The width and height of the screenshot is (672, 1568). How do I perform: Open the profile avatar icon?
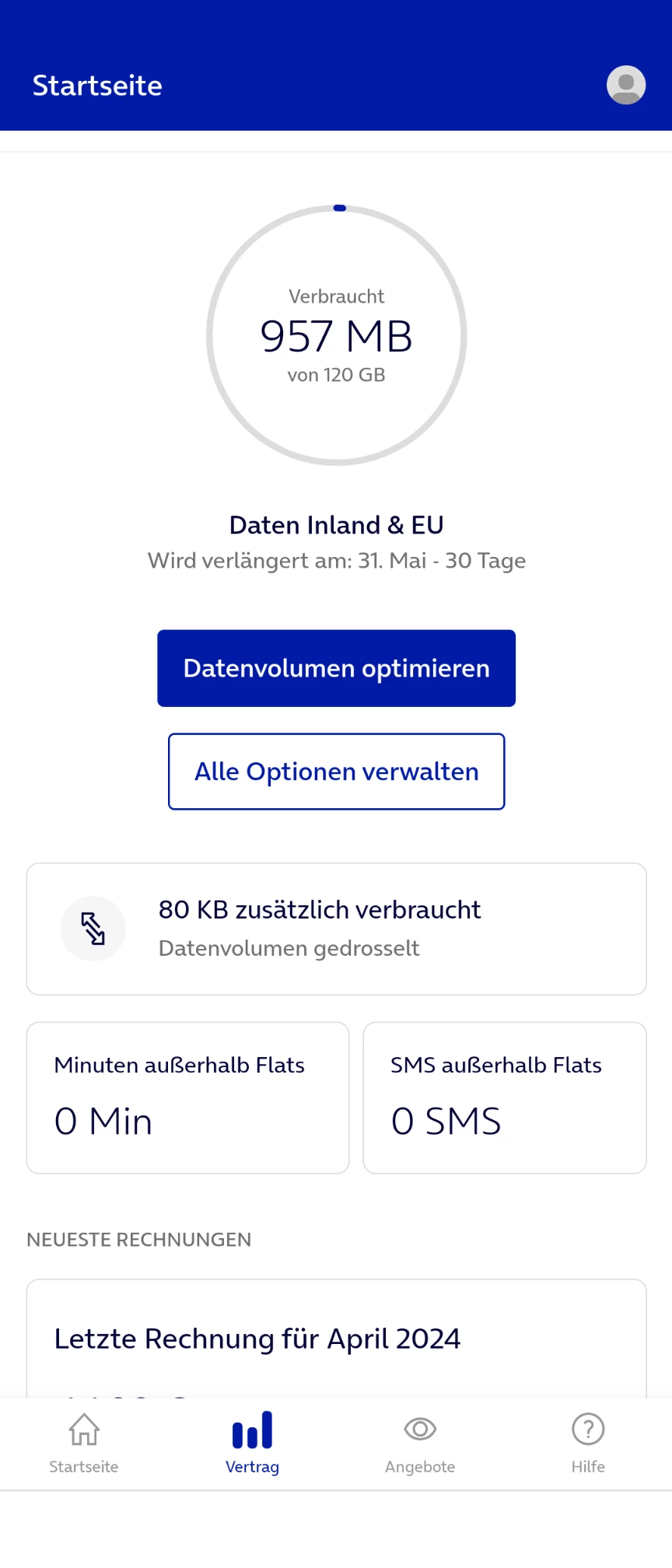pyautogui.click(x=626, y=85)
